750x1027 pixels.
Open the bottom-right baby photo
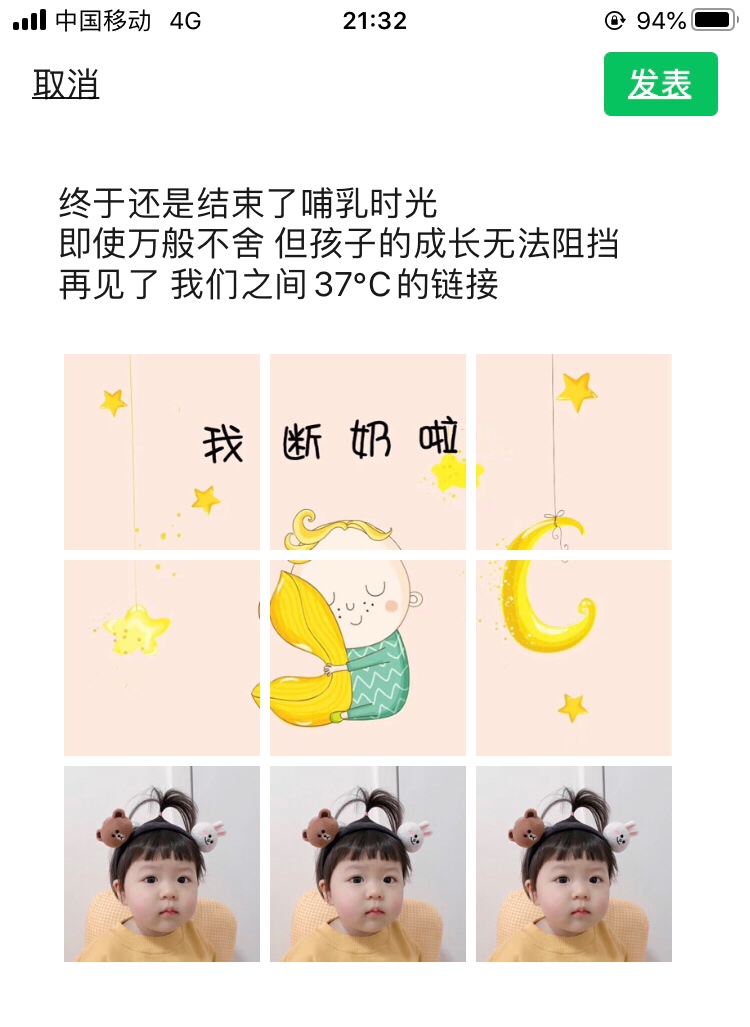click(574, 864)
